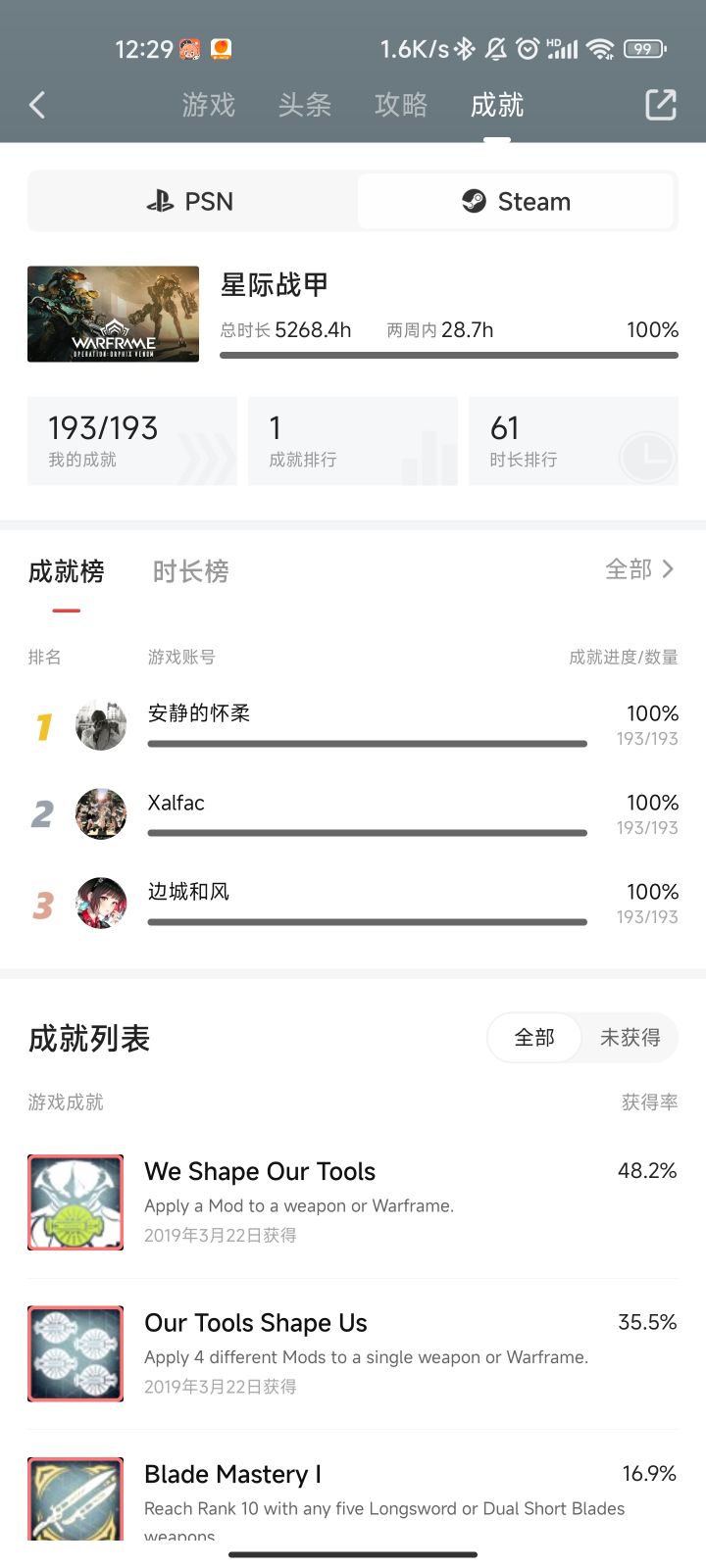
Task: Go back using the top-left arrow
Action: pos(38,105)
